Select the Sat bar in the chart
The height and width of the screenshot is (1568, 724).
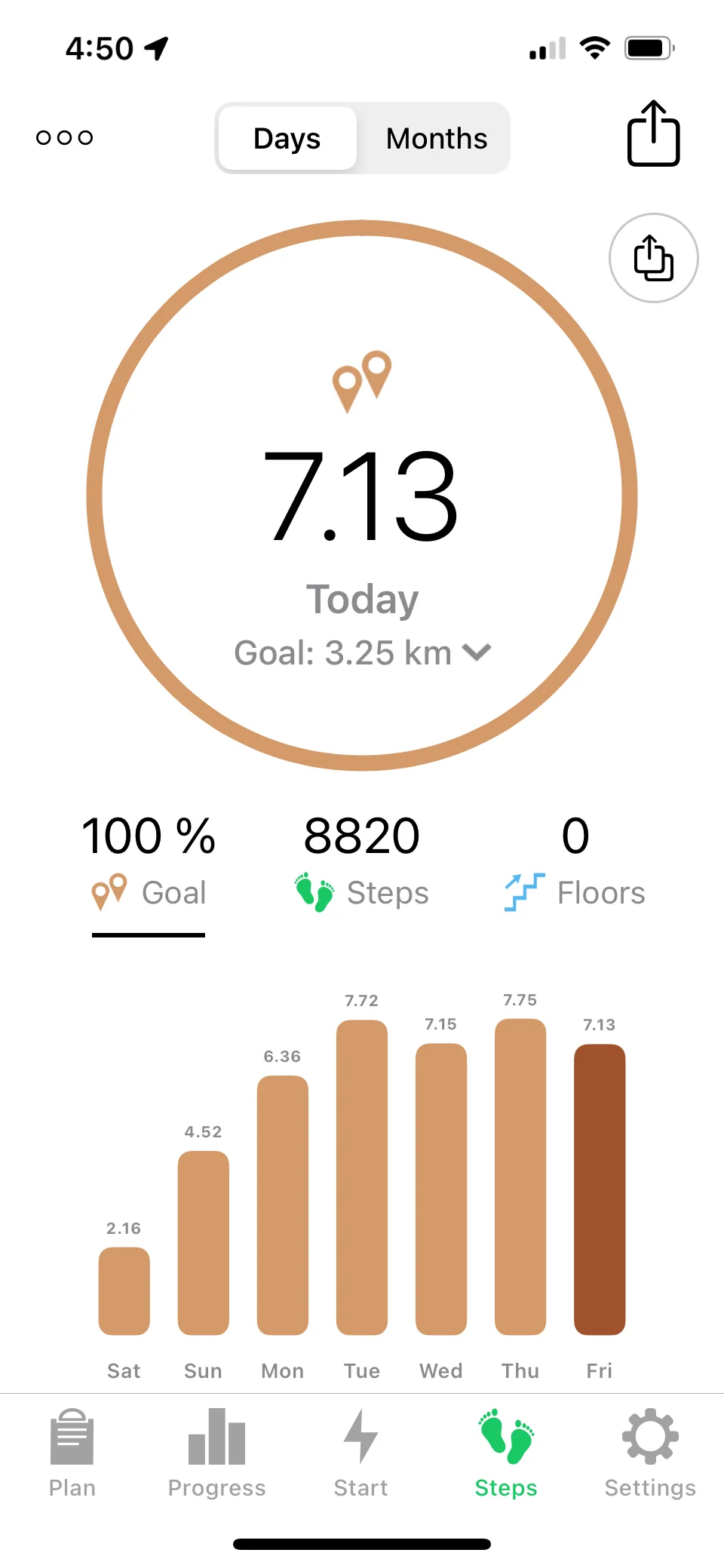[124, 1290]
